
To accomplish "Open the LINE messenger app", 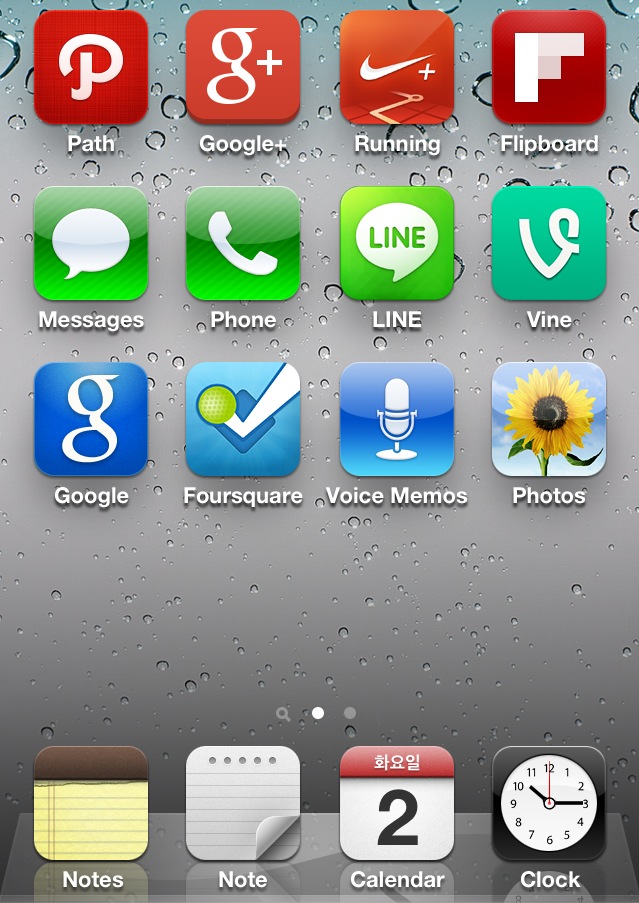I will (x=397, y=243).
